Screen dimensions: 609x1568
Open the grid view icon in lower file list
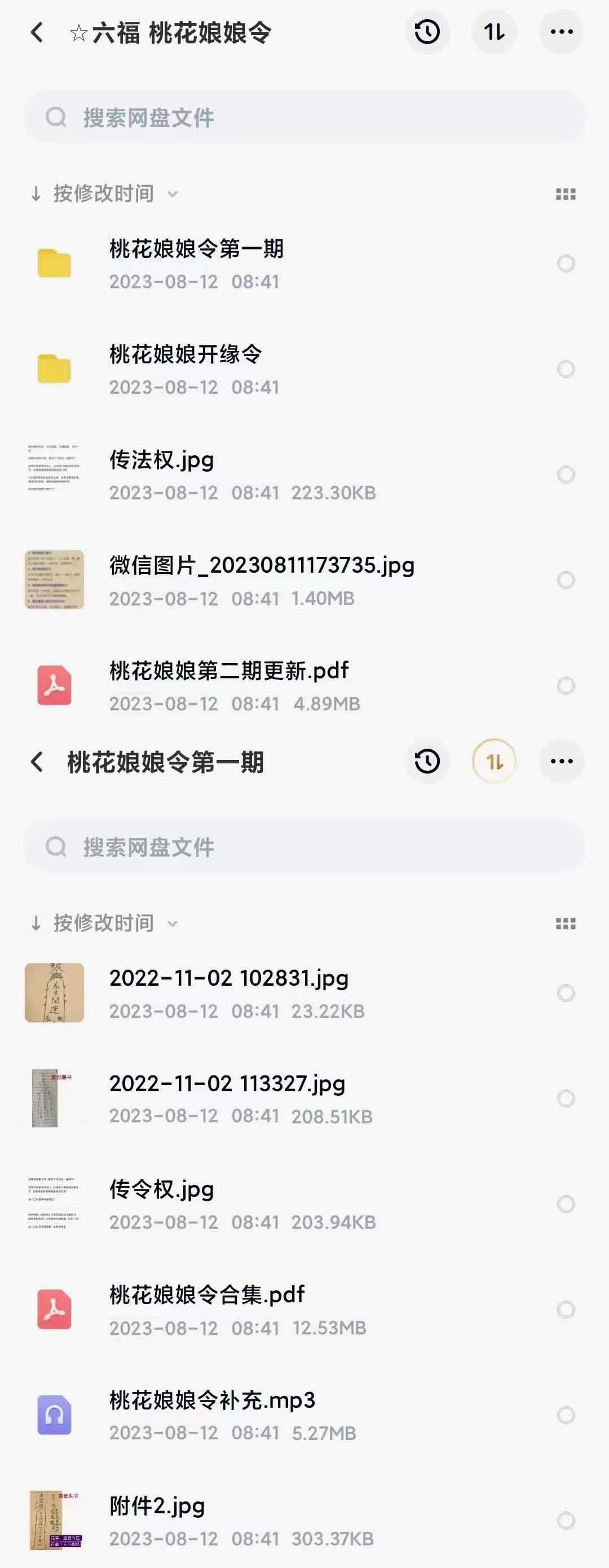tap(565, 924)
